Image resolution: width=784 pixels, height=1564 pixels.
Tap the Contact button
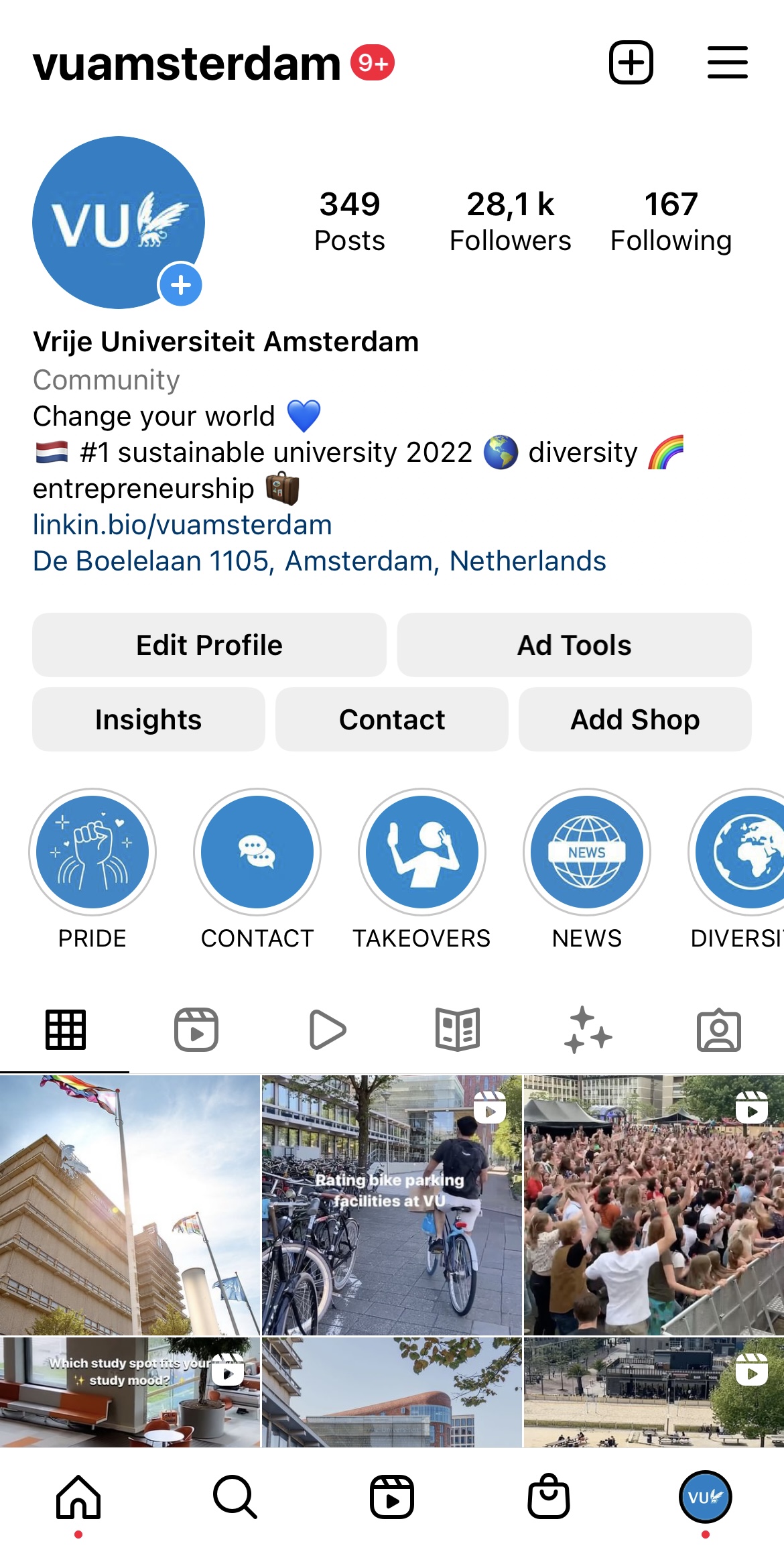391,719
